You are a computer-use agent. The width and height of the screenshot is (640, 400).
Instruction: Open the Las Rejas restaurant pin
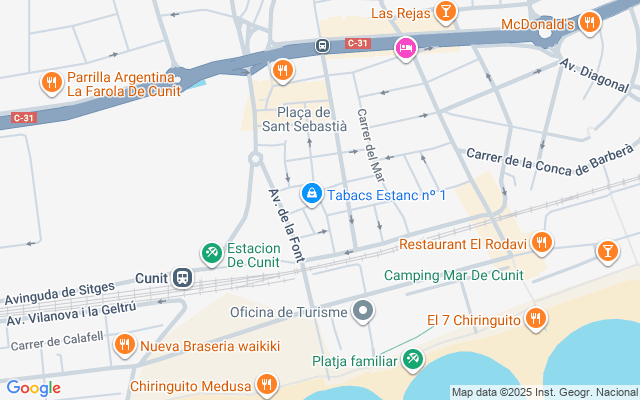(446, 12)
